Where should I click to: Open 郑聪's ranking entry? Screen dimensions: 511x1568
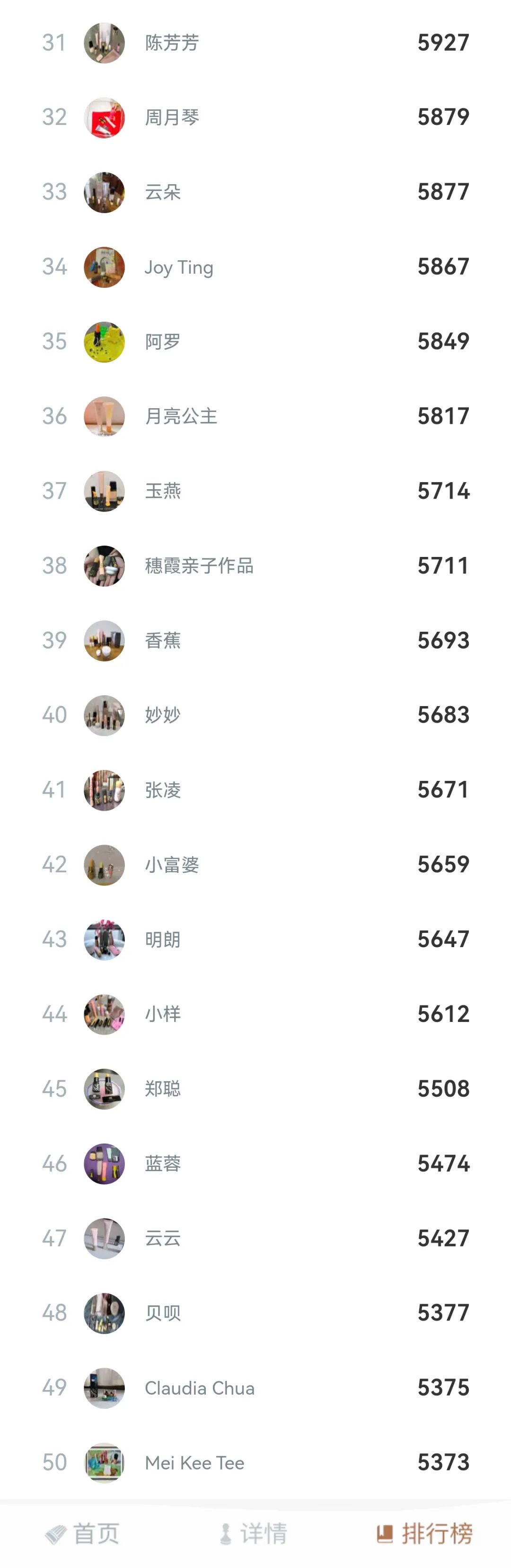coord(255,1088)
